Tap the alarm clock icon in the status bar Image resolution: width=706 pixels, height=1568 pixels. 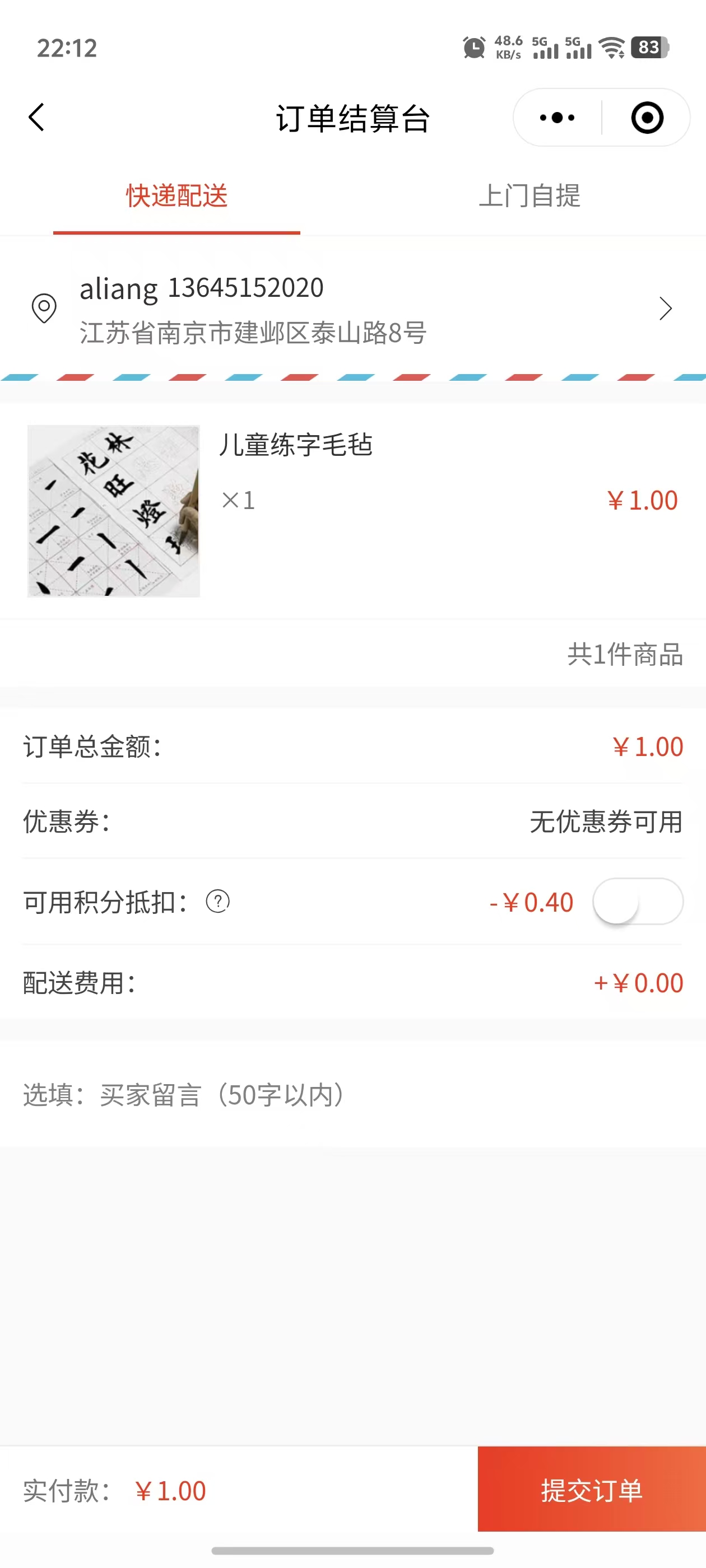[x=472, y=48]
